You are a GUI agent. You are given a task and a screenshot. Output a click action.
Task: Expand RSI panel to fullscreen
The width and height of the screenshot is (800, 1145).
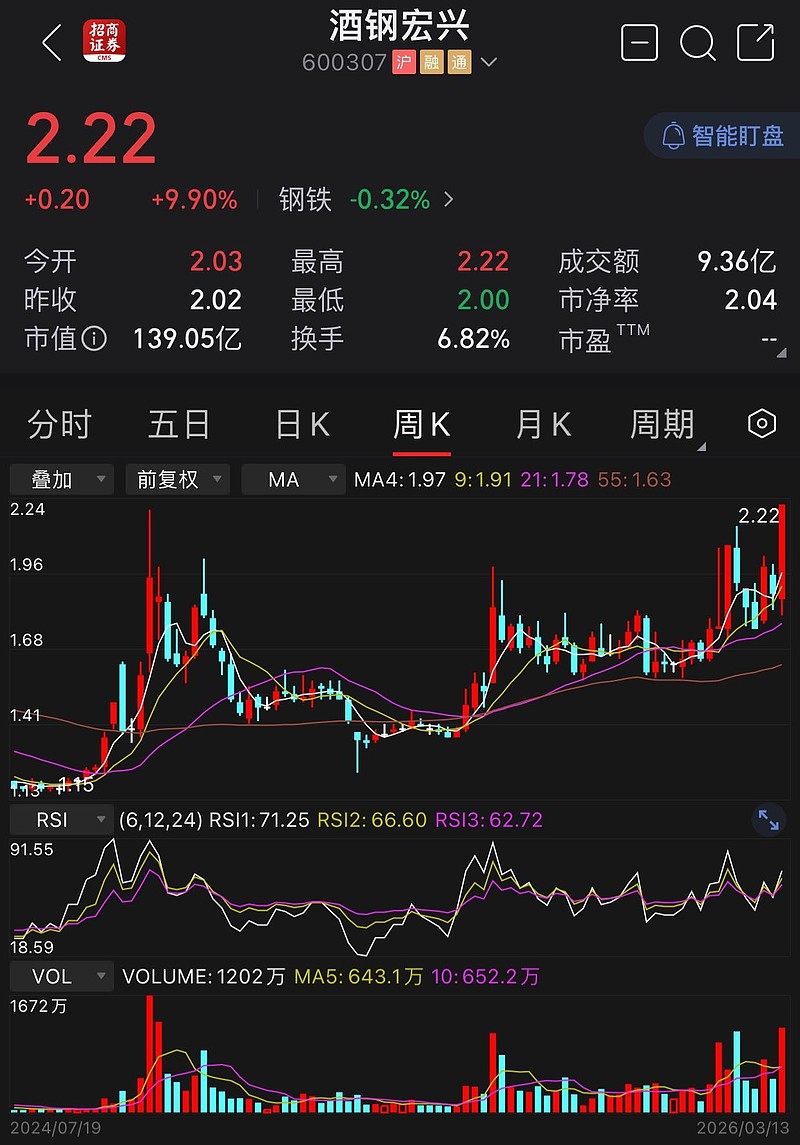click(768, 820)
